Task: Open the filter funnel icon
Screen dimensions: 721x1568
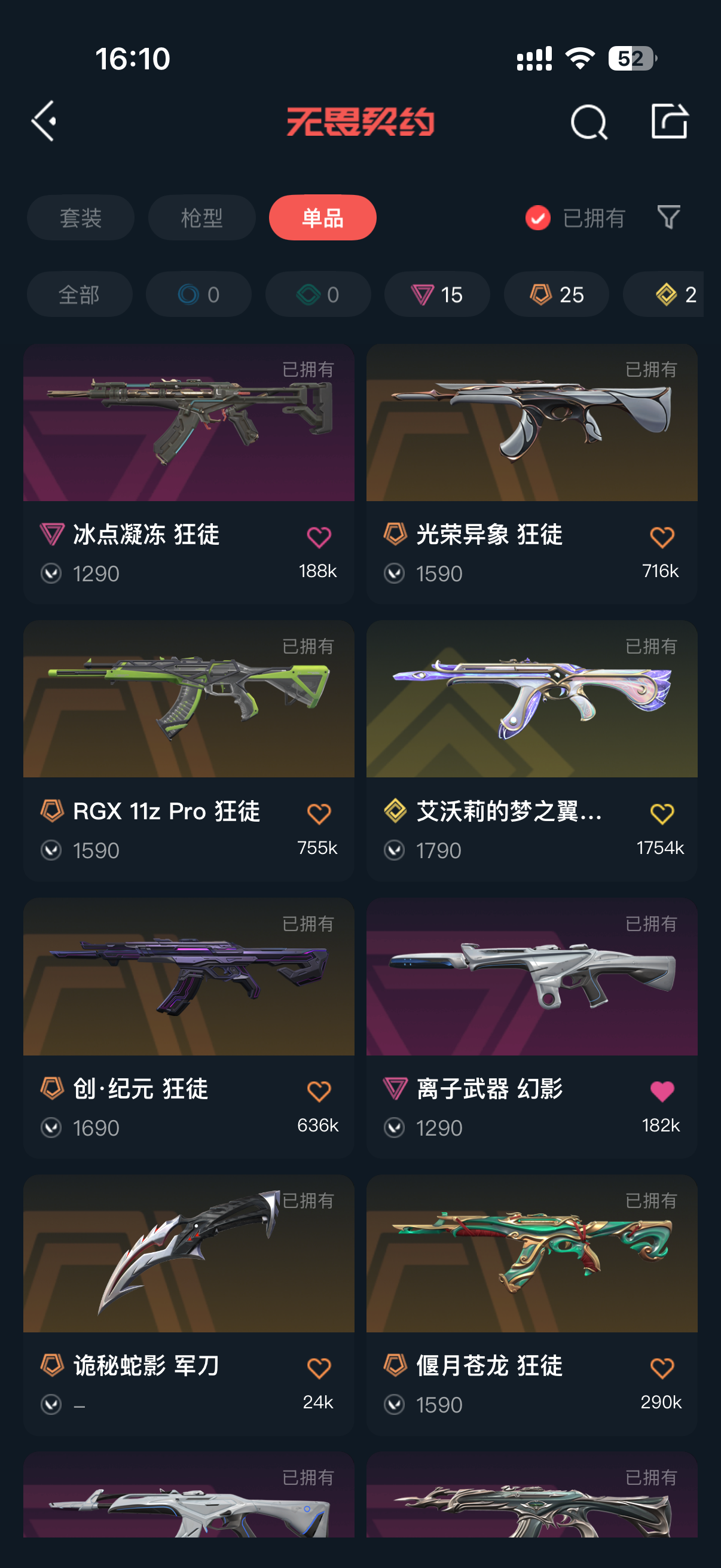Action: tap(668, 217)
